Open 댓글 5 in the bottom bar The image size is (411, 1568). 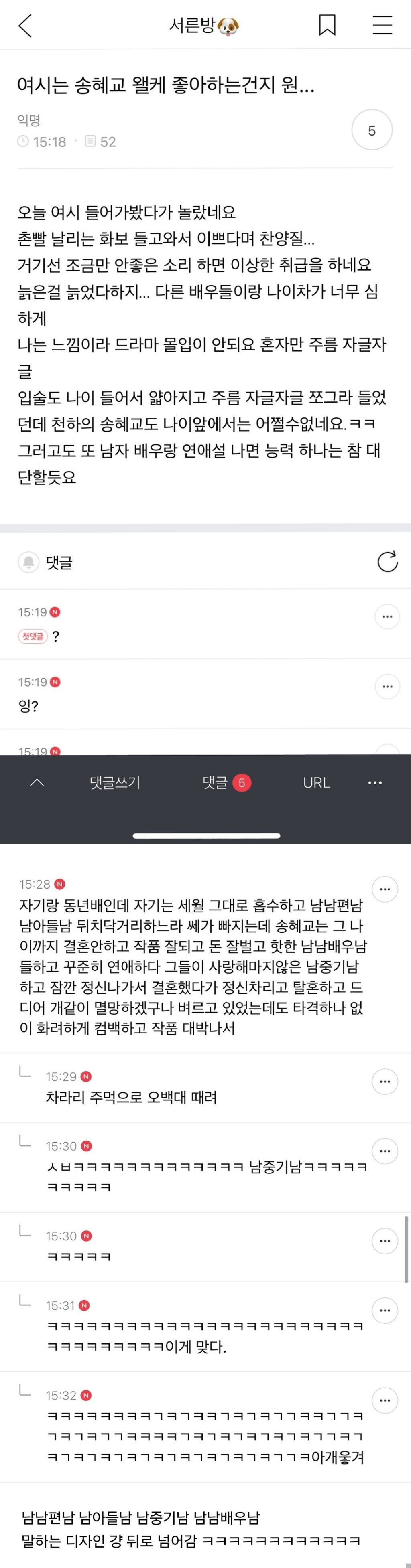click(x=226, y=782)
